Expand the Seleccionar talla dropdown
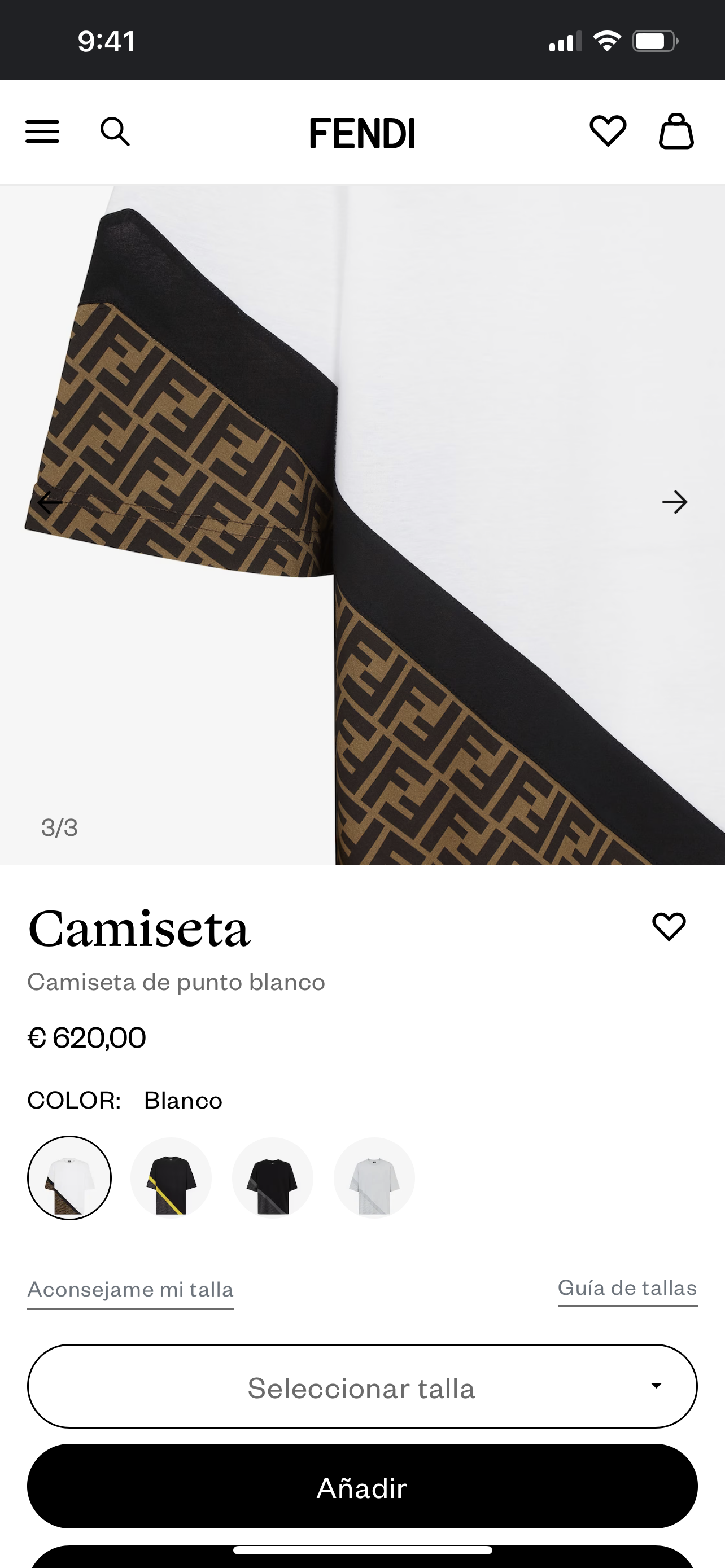The height and width of the screenshot is (1568, 725). click(362, 1386)
